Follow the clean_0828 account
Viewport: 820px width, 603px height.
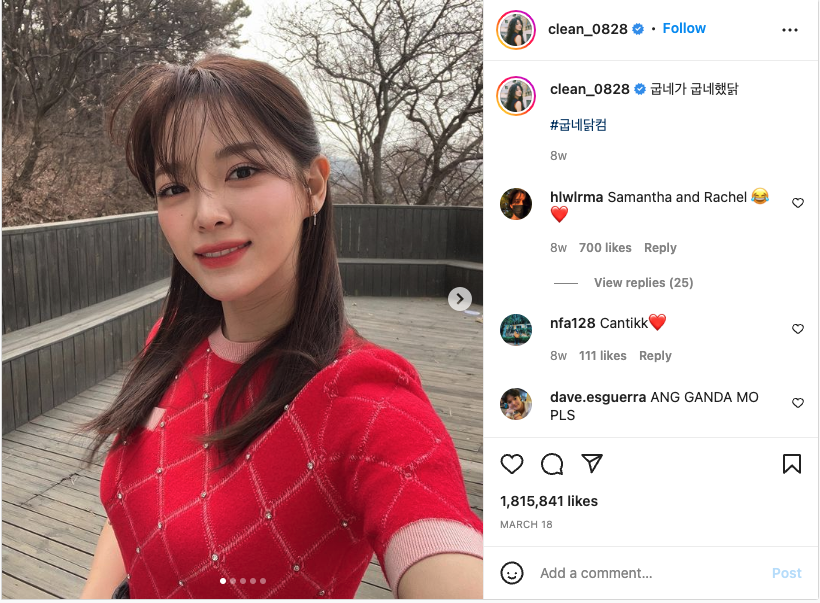(684, 28)
